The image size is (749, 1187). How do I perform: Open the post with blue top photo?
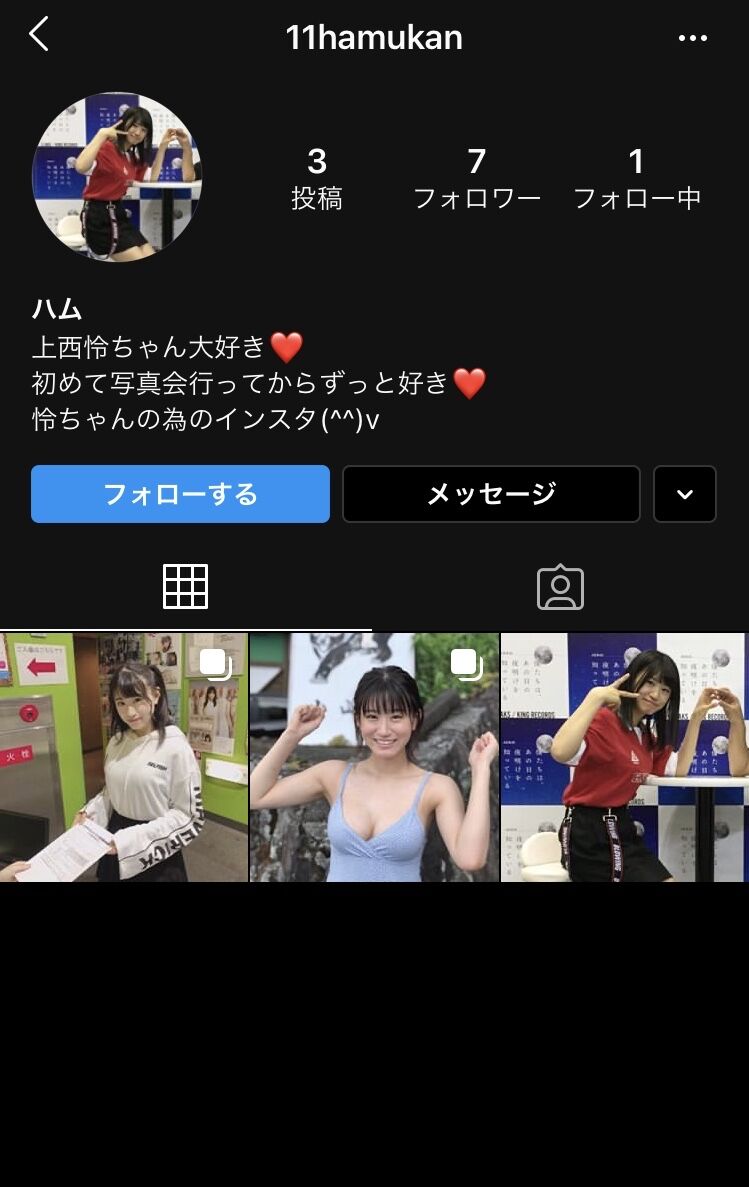point(374,757)
